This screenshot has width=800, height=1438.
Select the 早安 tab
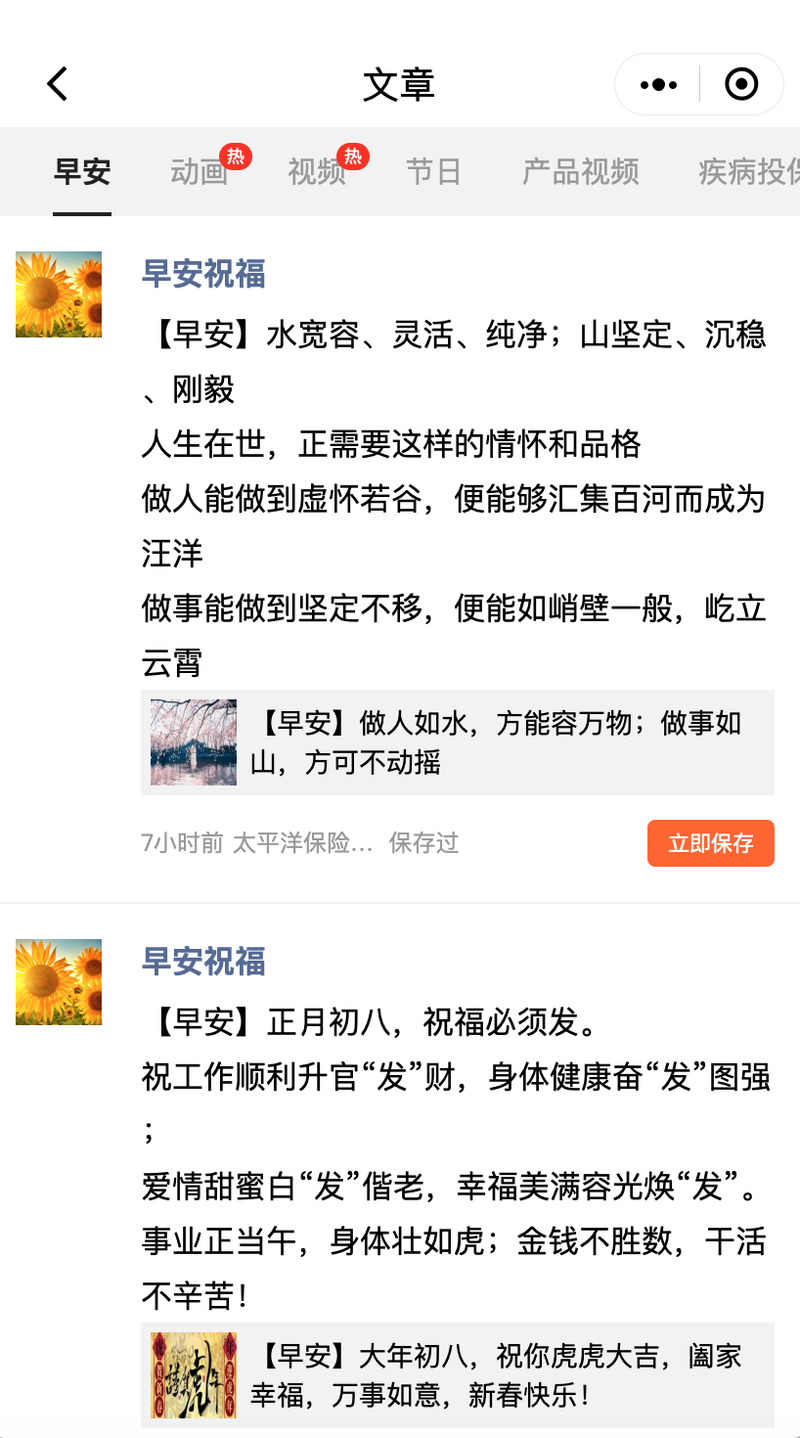[x=82, y=172]
